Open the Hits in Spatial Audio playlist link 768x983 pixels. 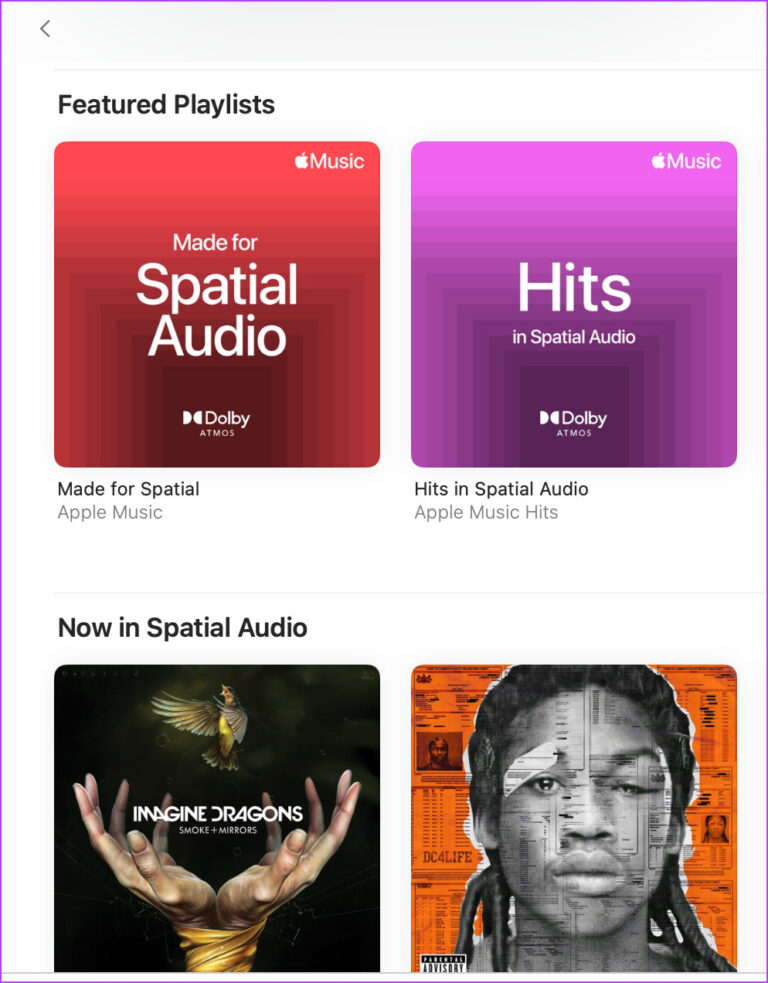pyautogui.click(x=501, y=489)
